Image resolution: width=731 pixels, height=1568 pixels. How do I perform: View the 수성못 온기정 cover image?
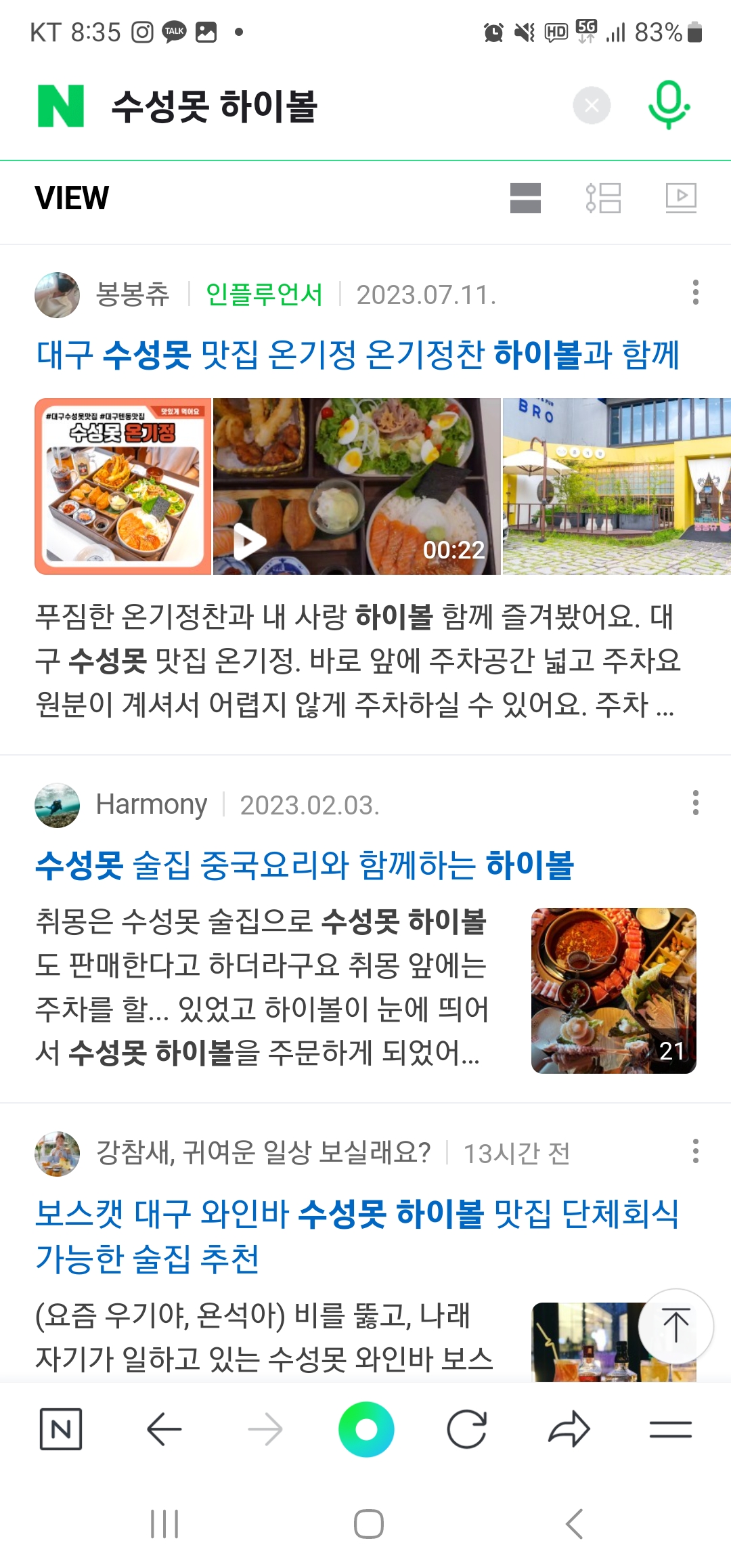[123, 486]
